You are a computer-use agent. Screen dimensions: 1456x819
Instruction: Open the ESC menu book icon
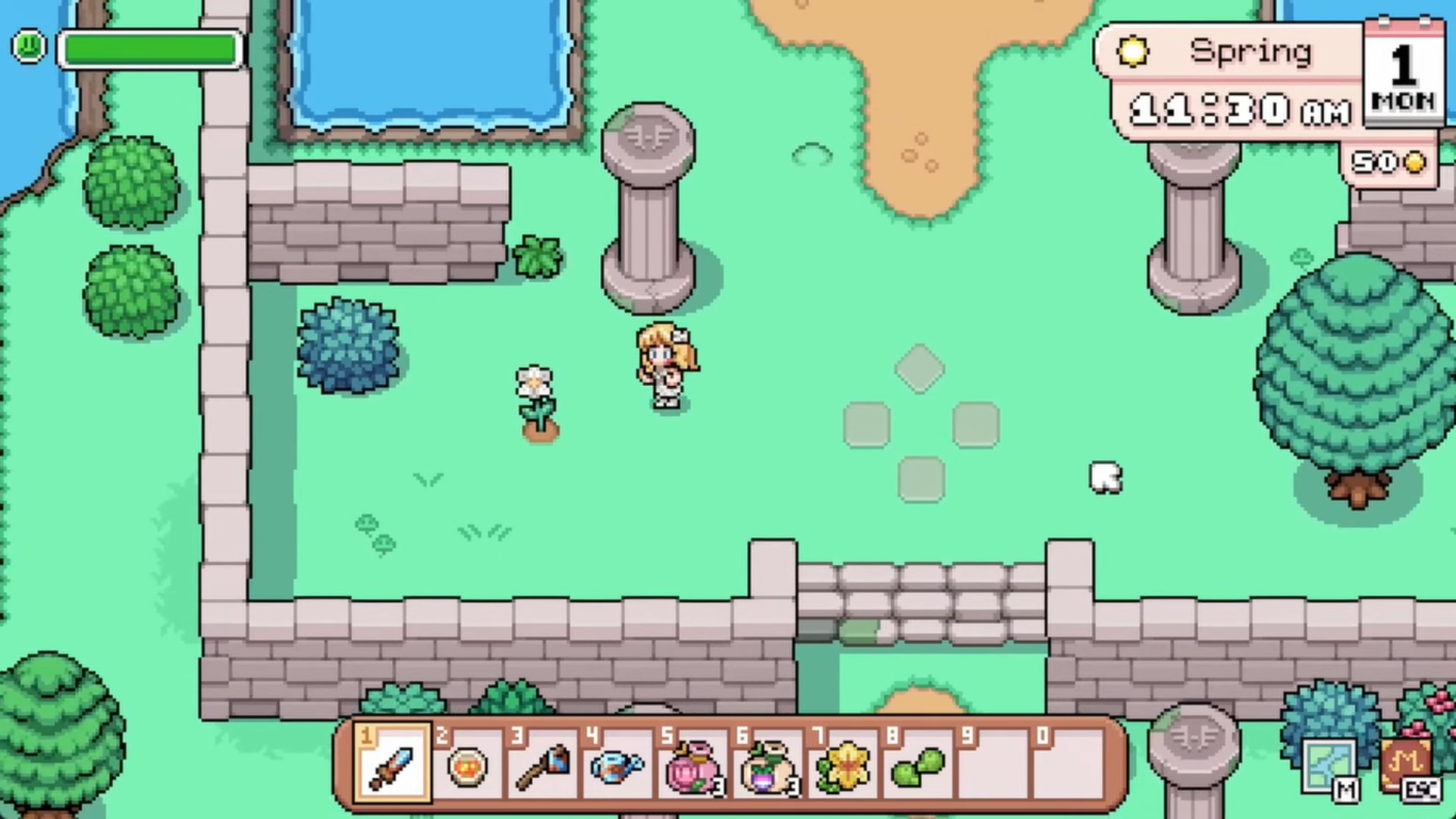point(1405,764)
